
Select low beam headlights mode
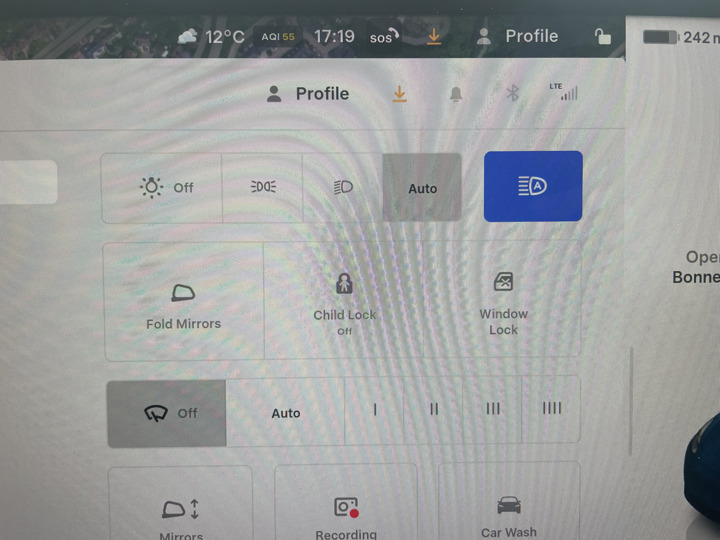[343, 187]
